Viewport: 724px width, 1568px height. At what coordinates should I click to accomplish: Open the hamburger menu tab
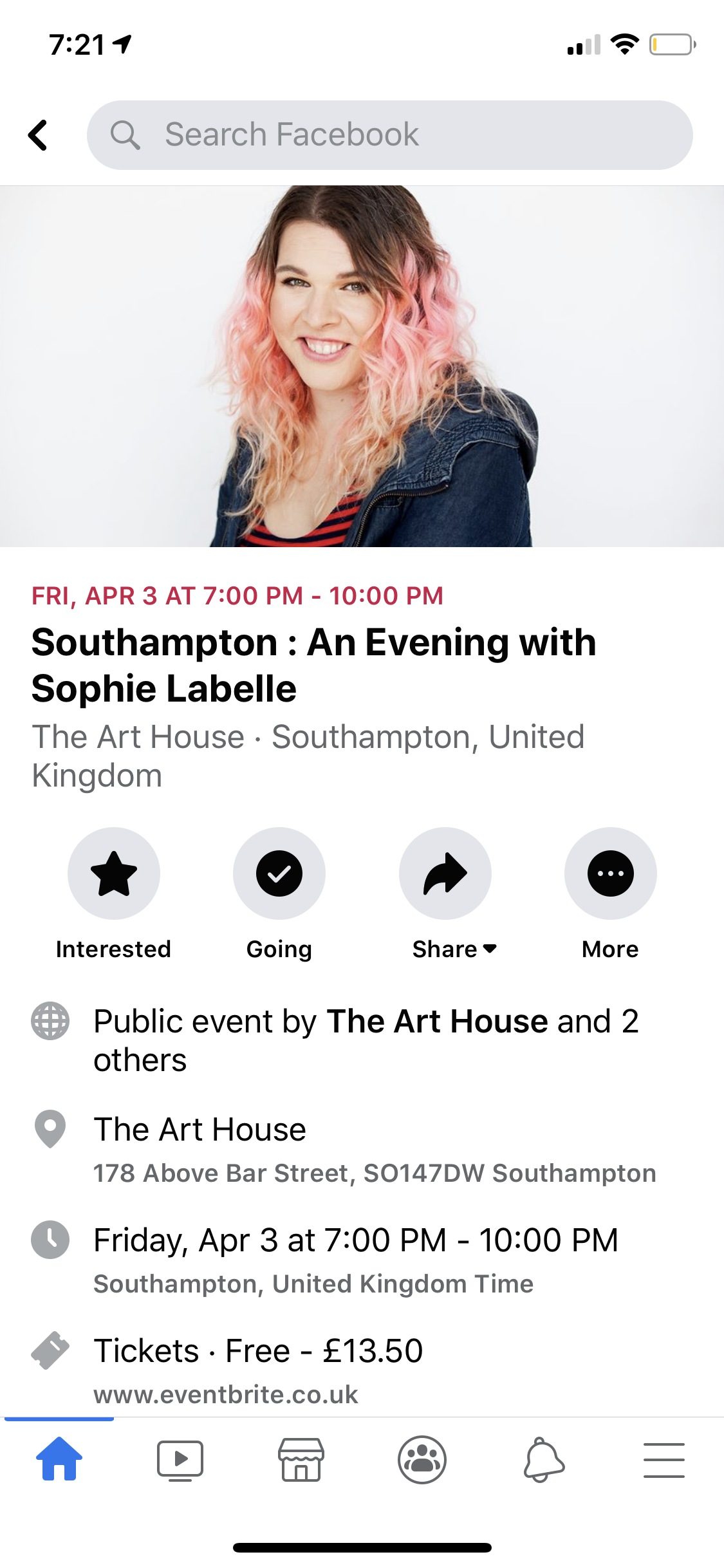(664, 1460)
